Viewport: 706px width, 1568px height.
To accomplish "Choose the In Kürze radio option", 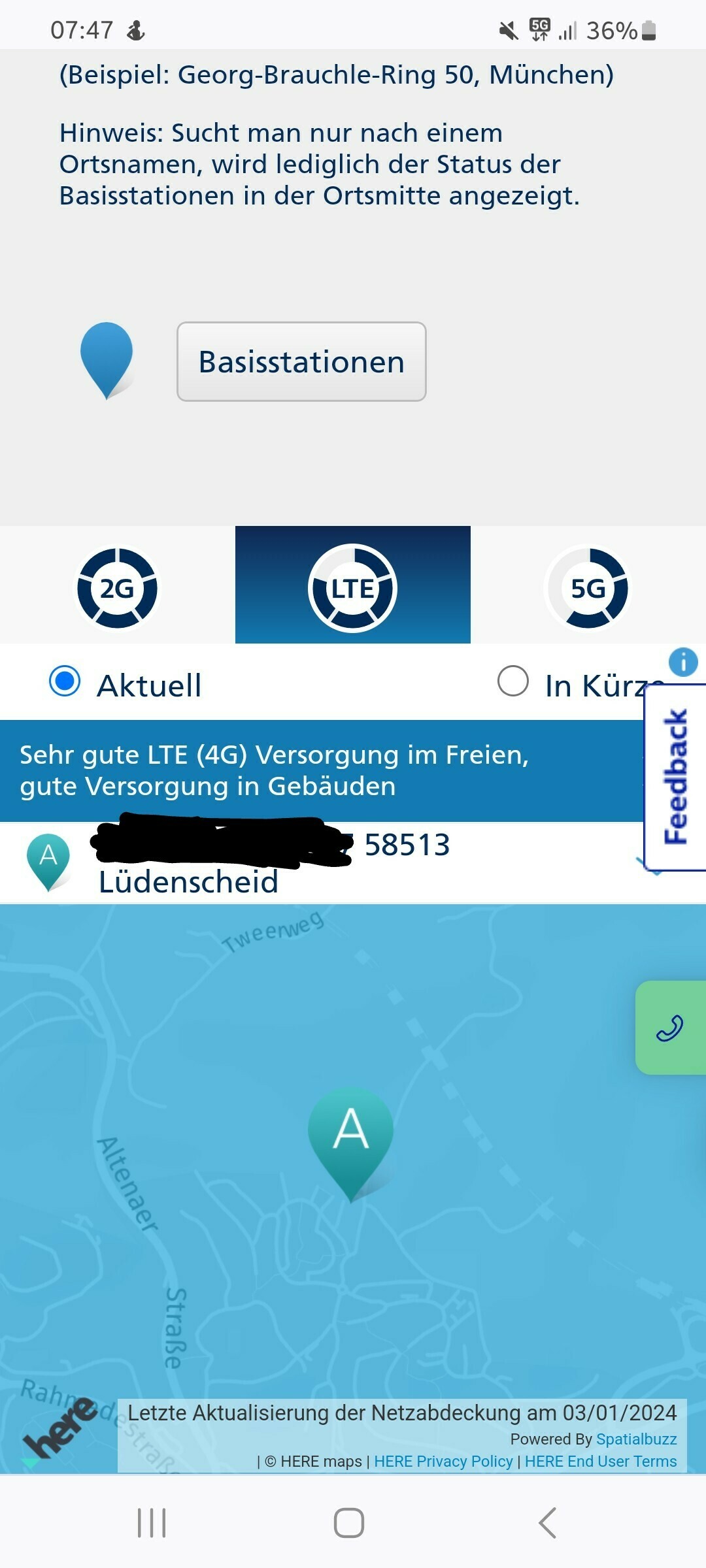I will pyautogui.click(x=513, y=682).
